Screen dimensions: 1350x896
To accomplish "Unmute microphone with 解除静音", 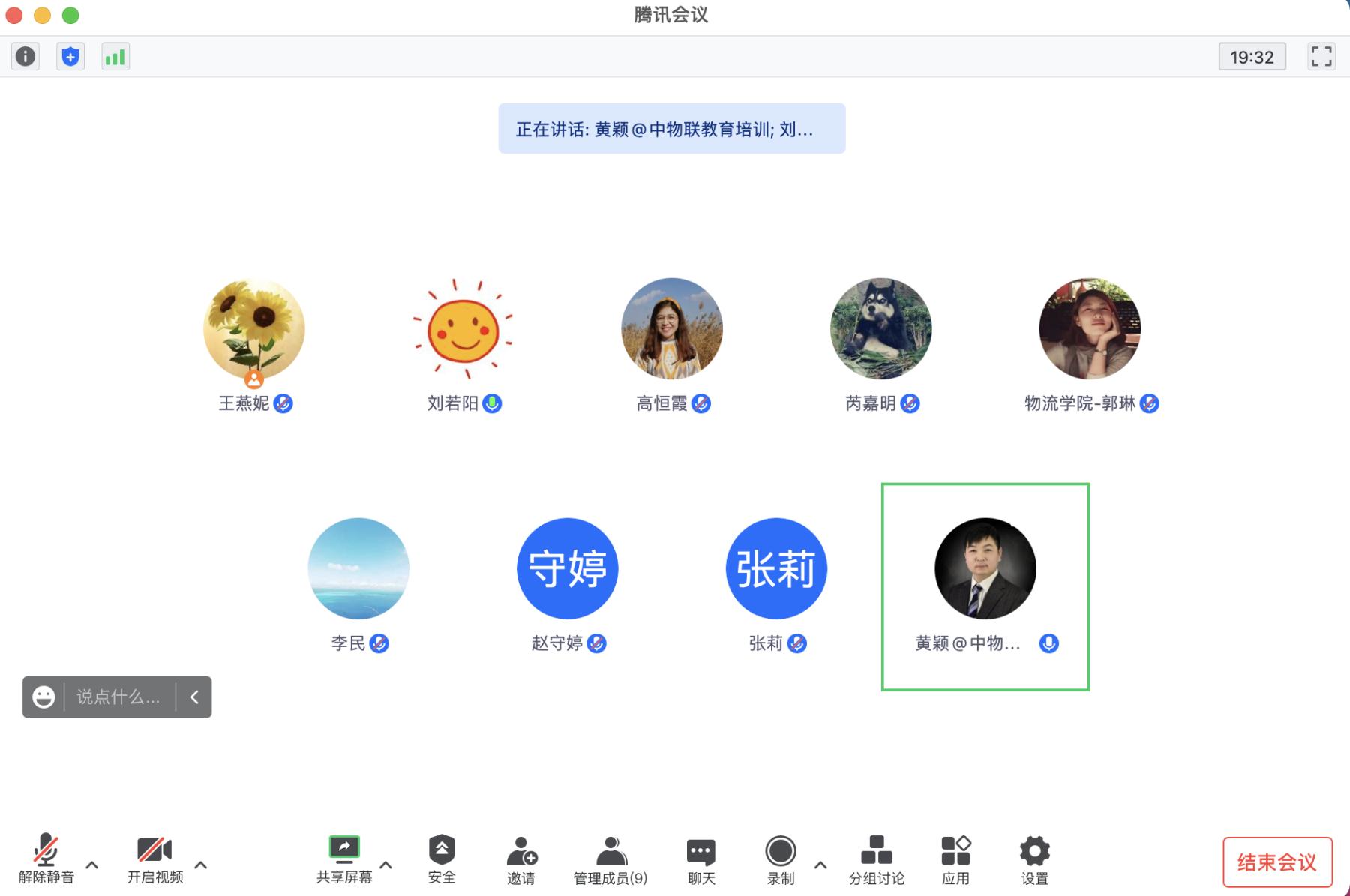I will pos(46,859).
